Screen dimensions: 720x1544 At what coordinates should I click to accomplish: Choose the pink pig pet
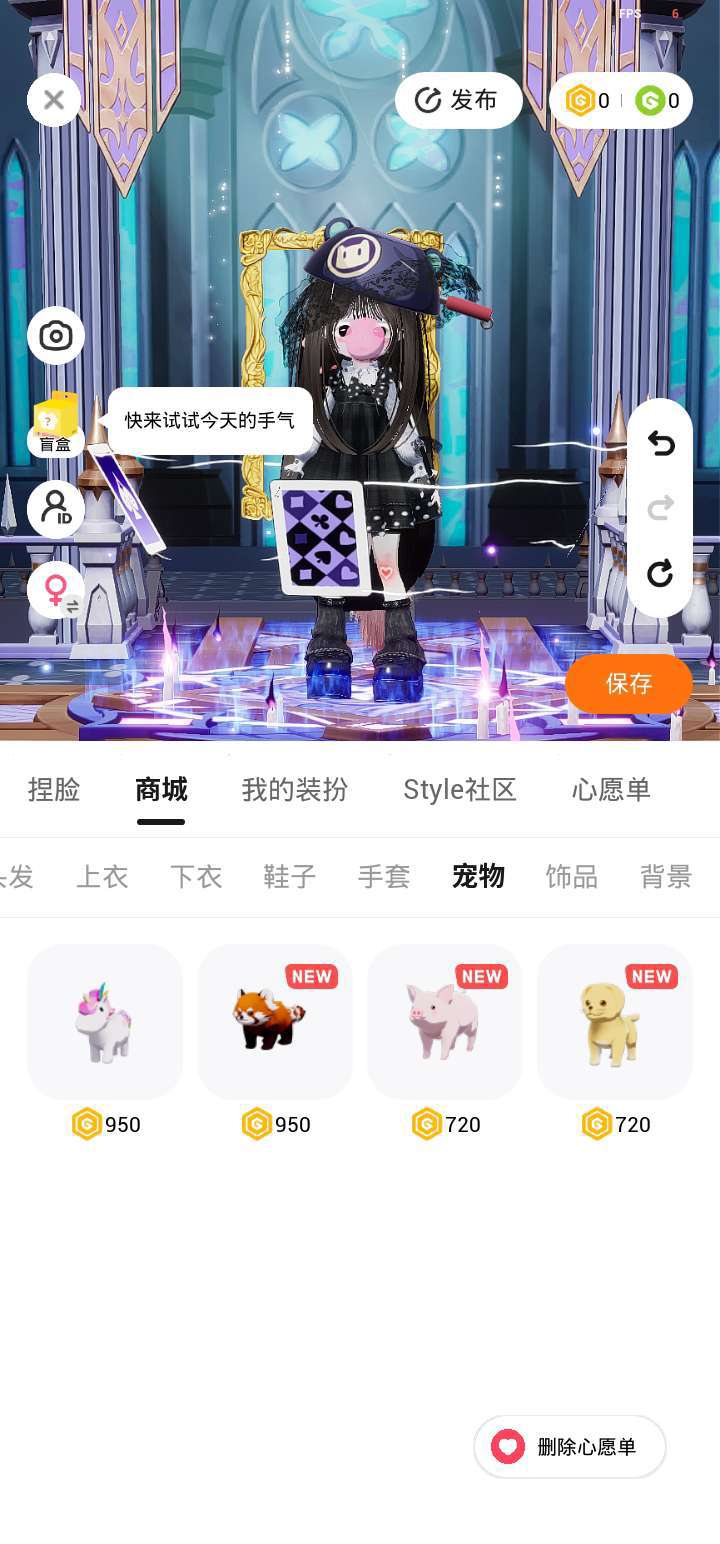coord(445,1022)
